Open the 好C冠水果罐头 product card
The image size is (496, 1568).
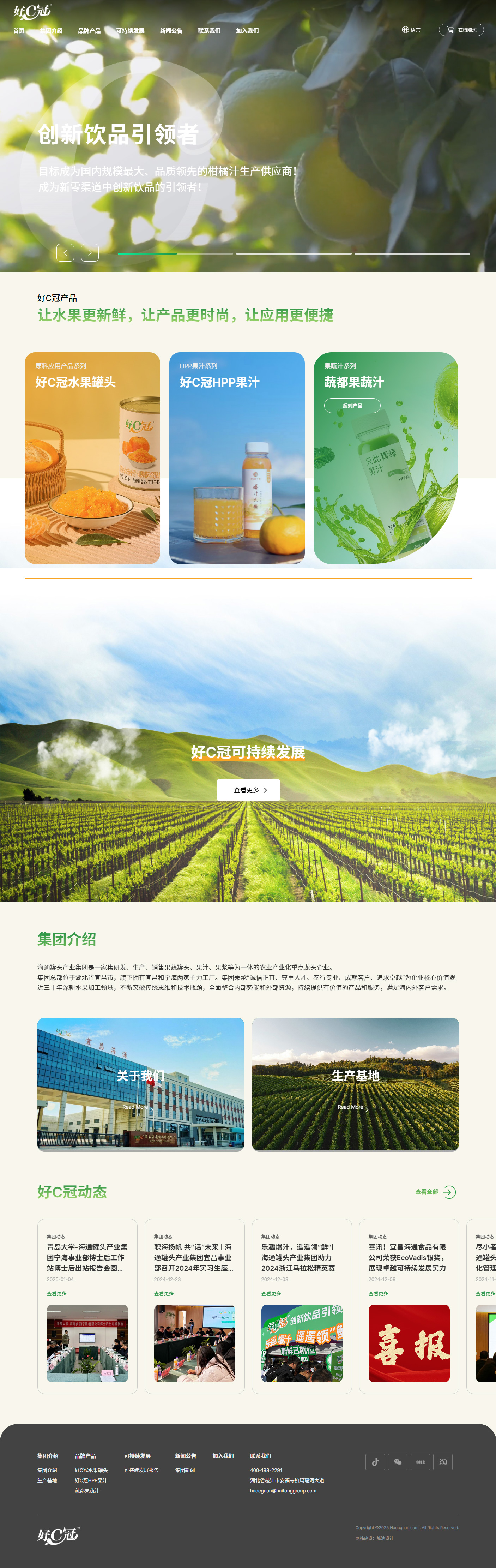click(92, 458)
